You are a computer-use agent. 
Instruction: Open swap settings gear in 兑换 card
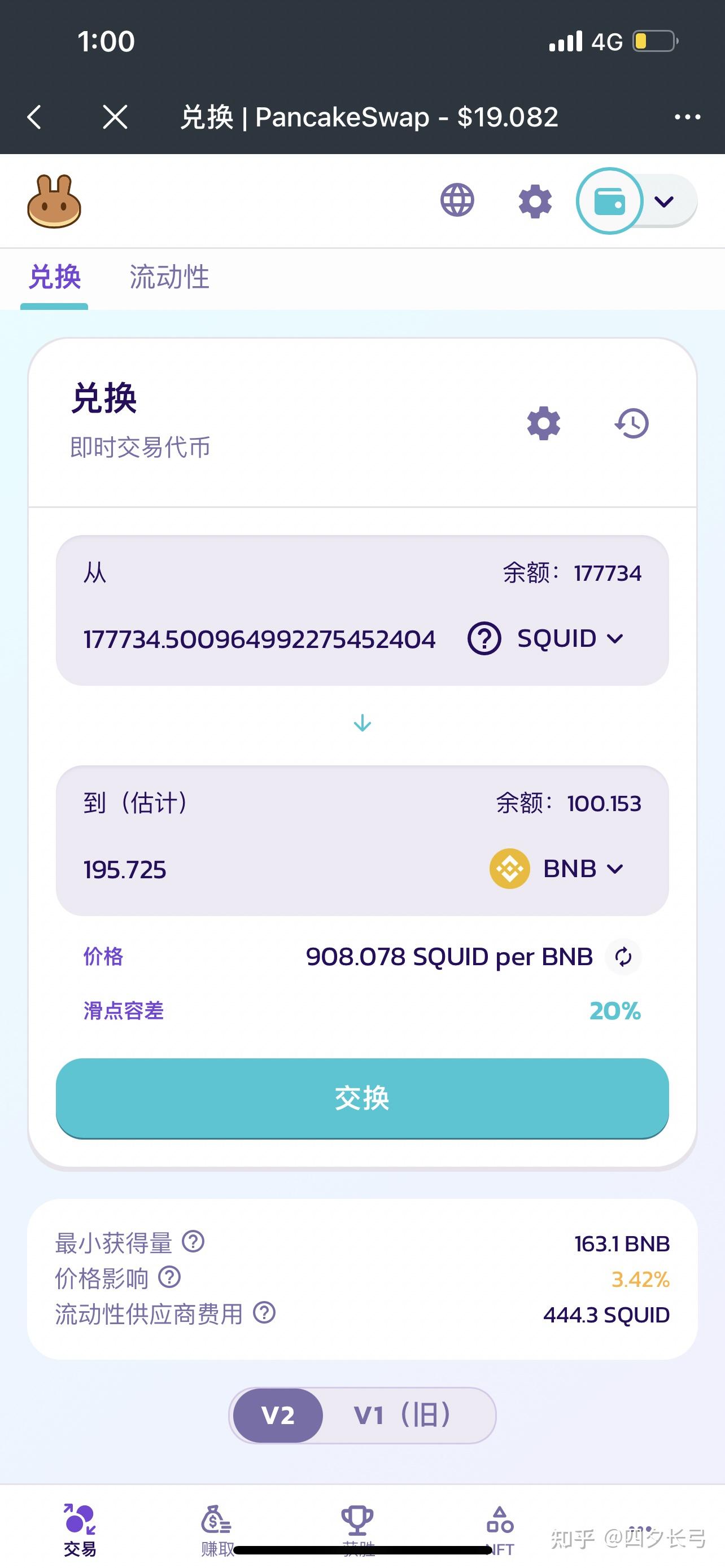544,423
